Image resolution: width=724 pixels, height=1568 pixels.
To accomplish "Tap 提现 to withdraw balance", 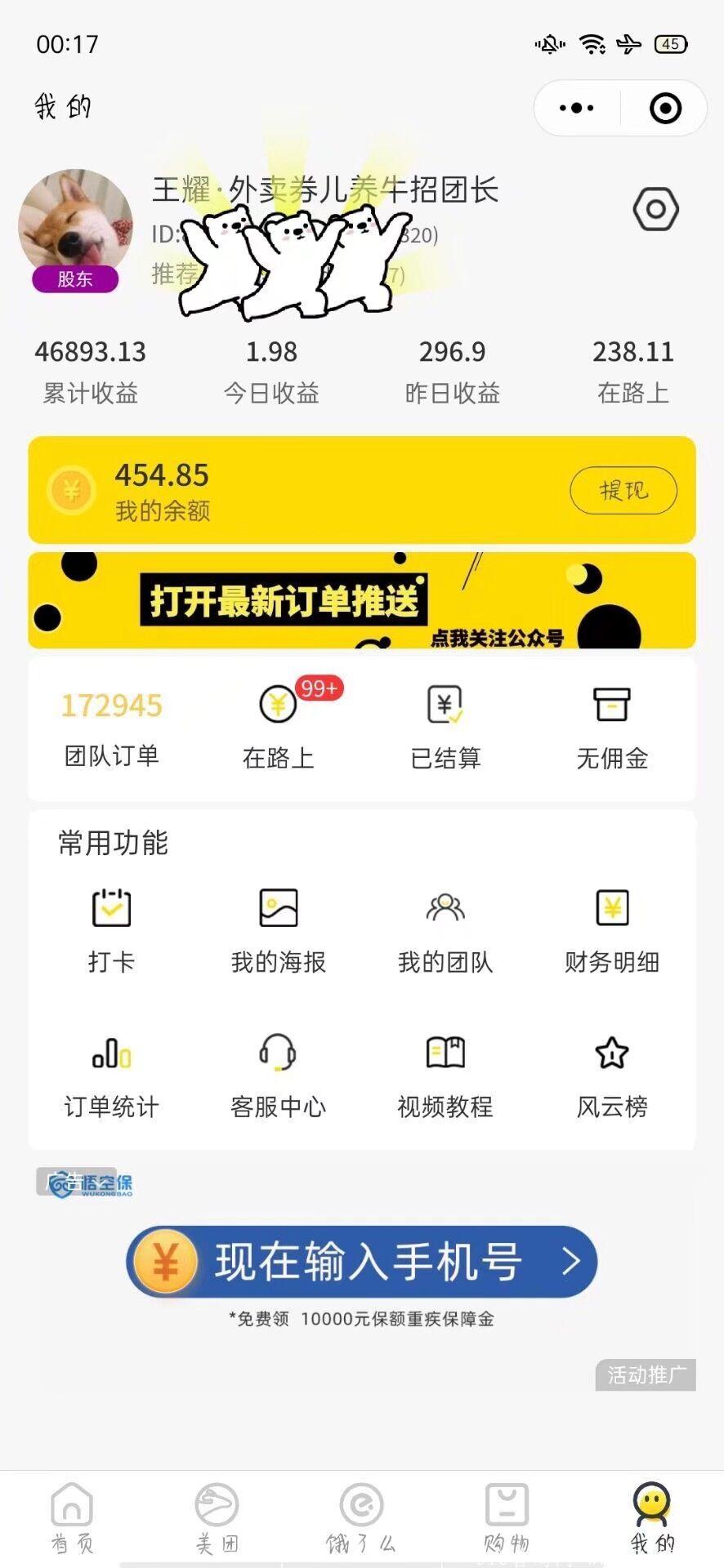I will (623, 490).
